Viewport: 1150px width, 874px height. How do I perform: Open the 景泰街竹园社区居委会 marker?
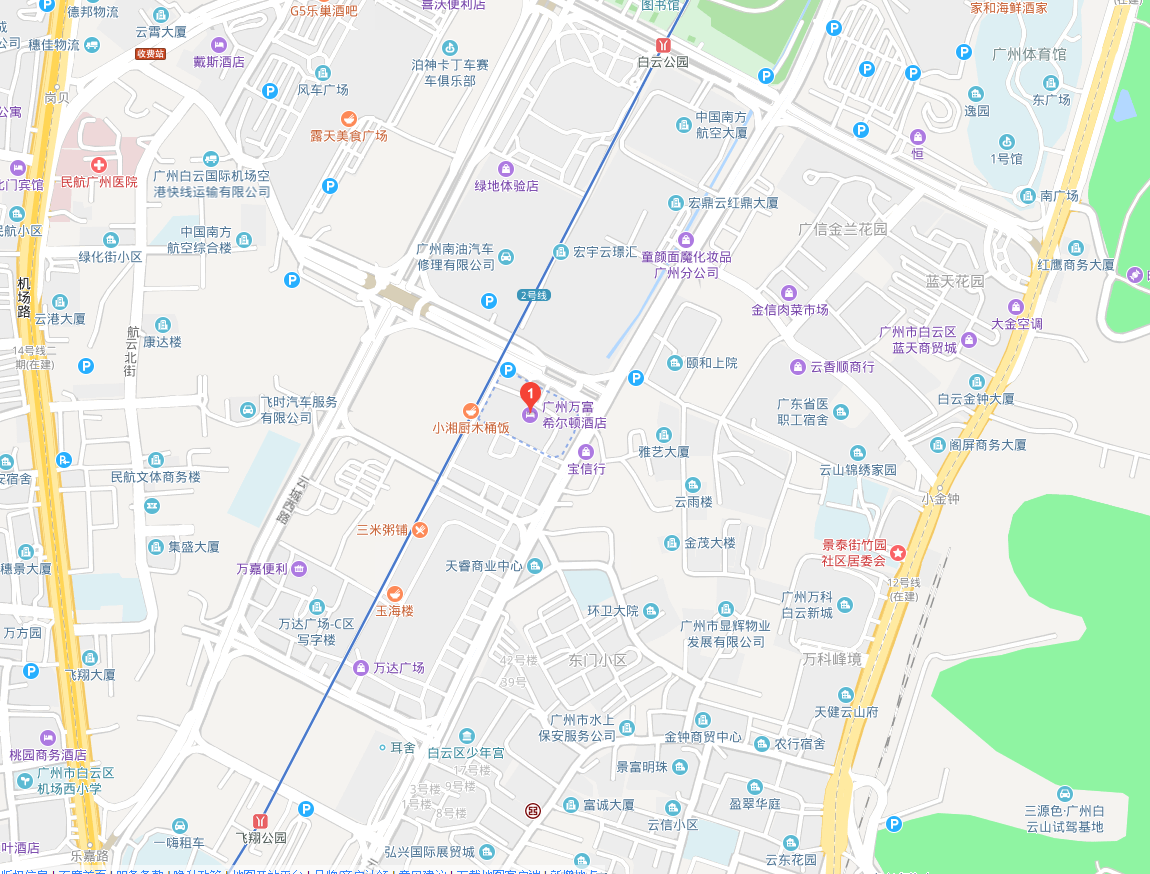898,552
